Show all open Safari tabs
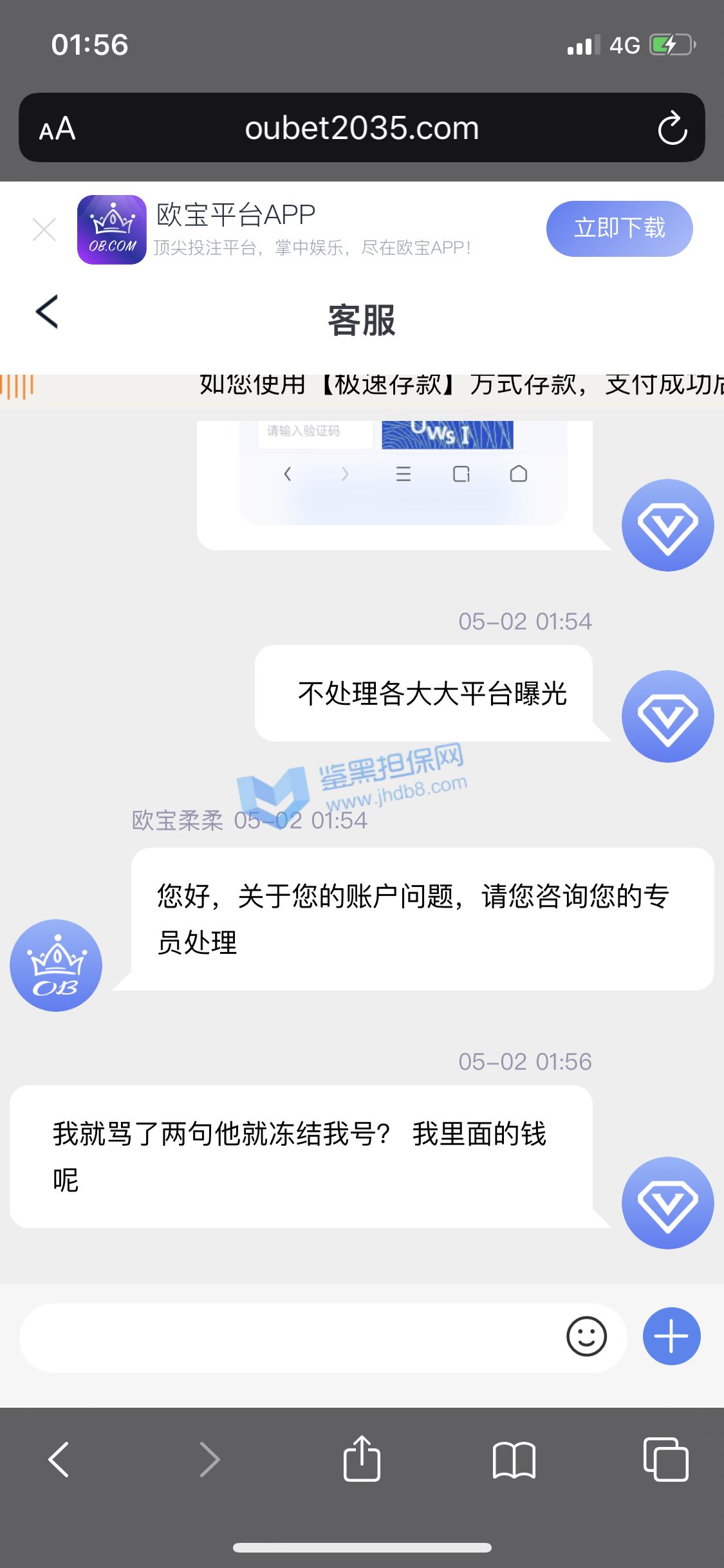The height and width of the screenshot is (1568, 724). pos(665,1459)
